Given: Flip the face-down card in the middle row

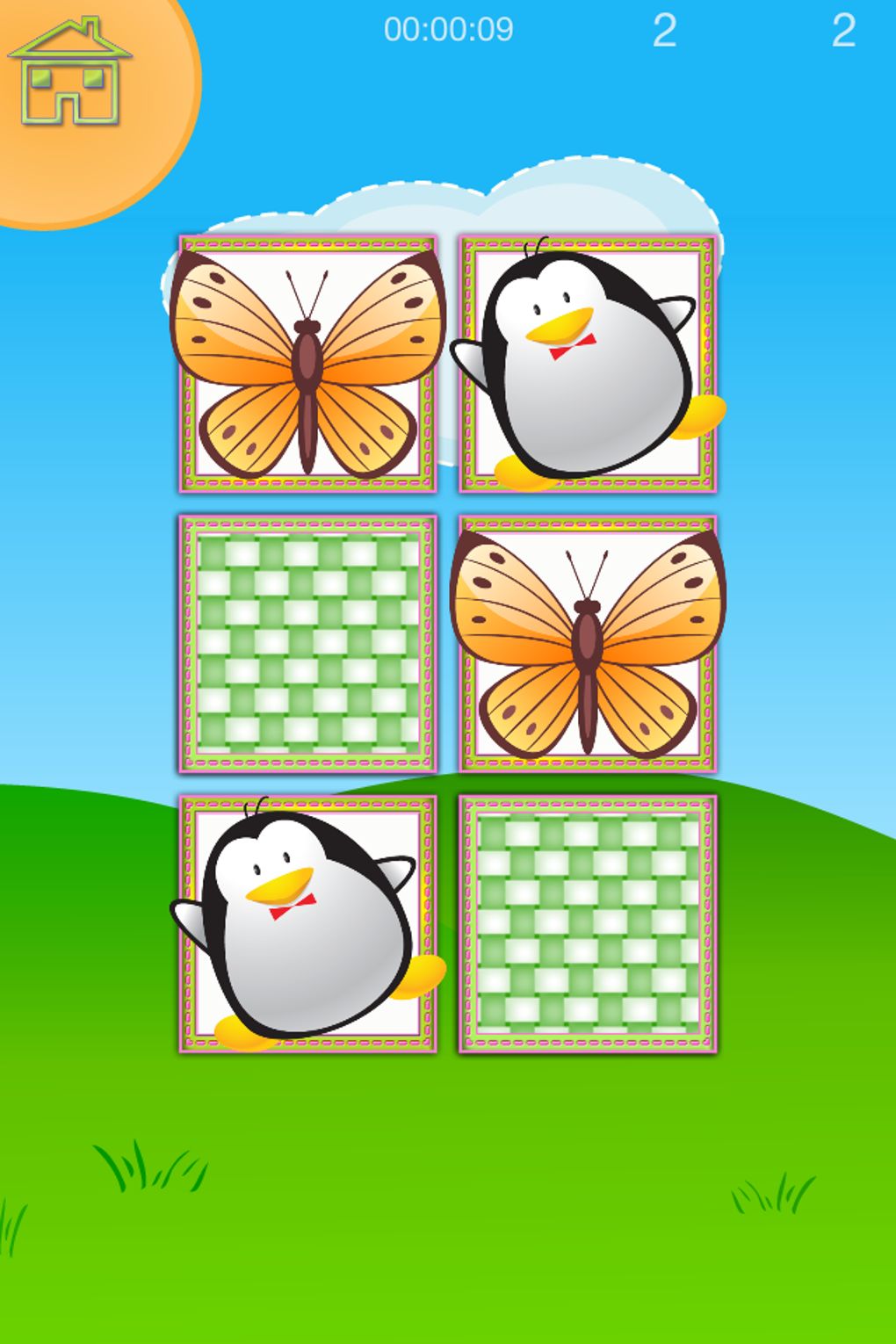Looking at the screenshot, I should (307, 644).
